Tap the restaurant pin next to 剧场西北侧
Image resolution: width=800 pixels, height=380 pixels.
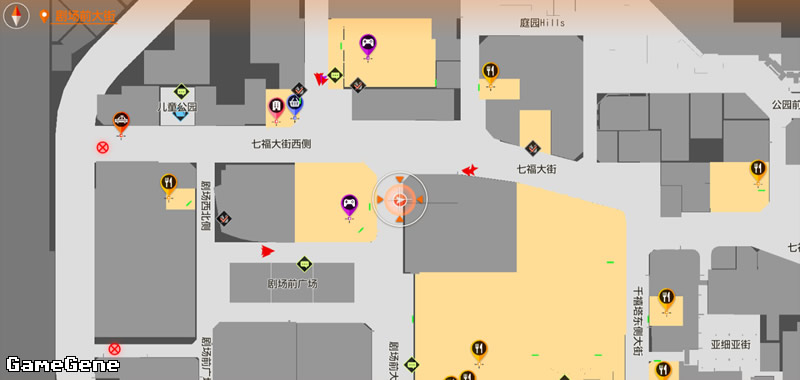pos(168,185)
